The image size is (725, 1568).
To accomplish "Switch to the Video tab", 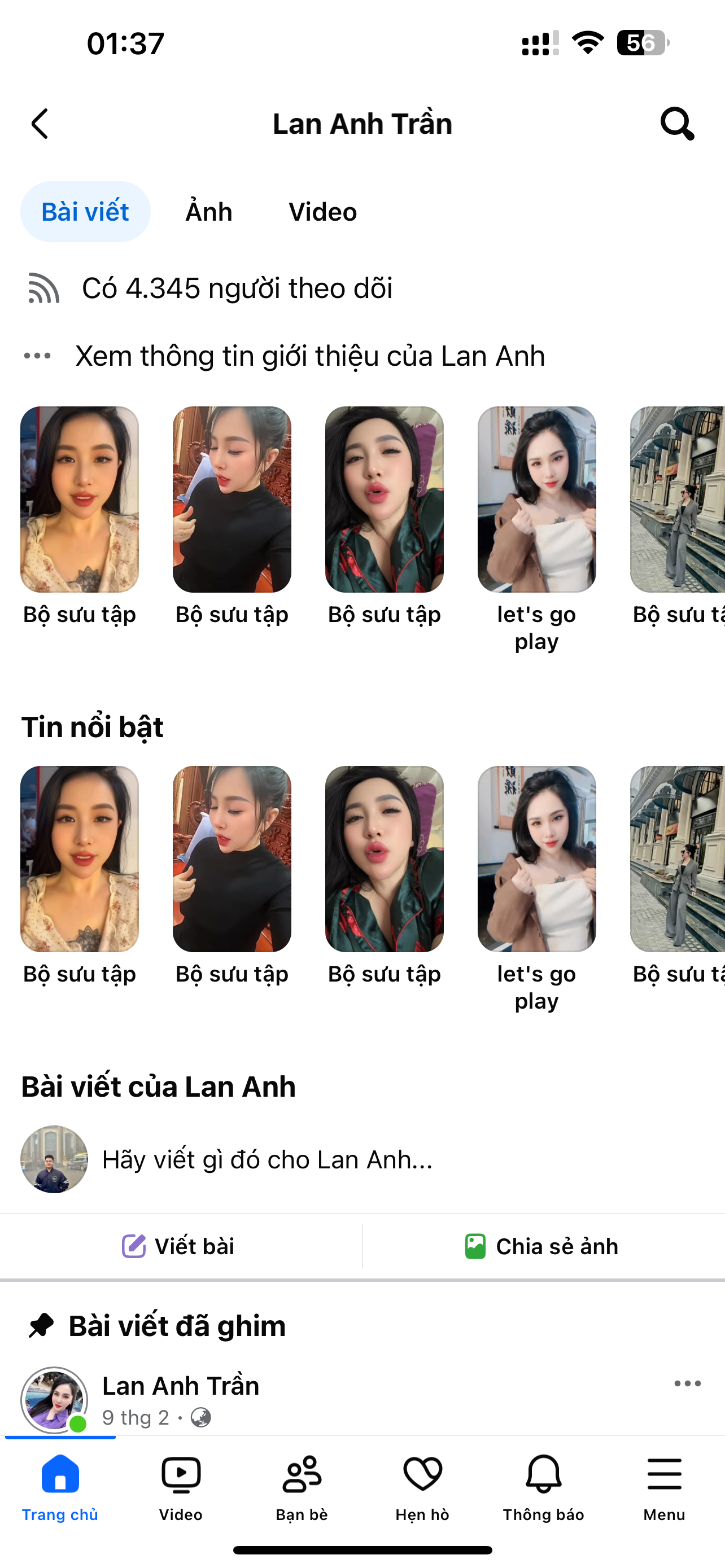I will point(322,212).
